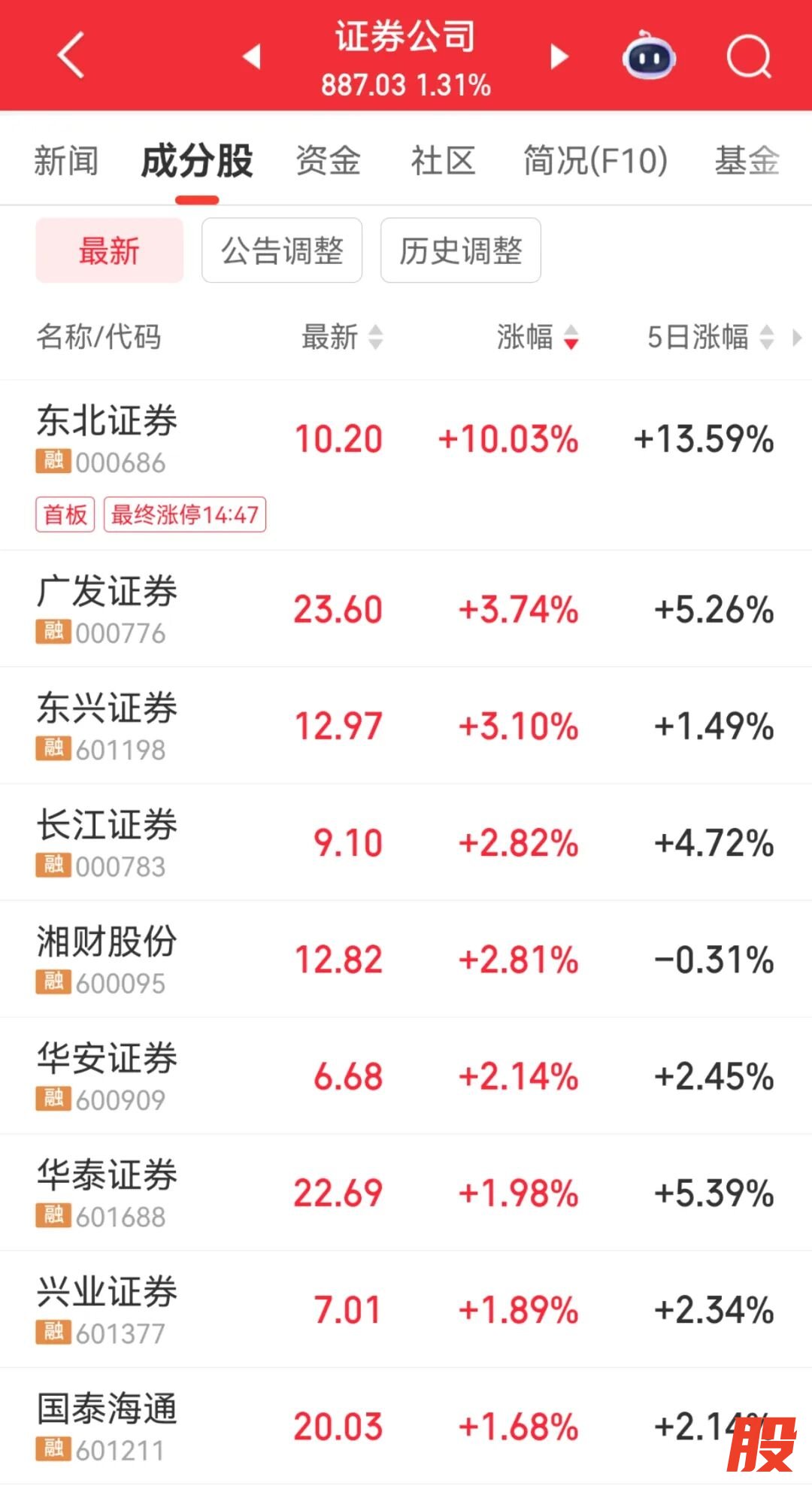The width and height of the screenshot is (812, 1486).
Task: Switch to the 社区 tab
Action: (443, 161)
